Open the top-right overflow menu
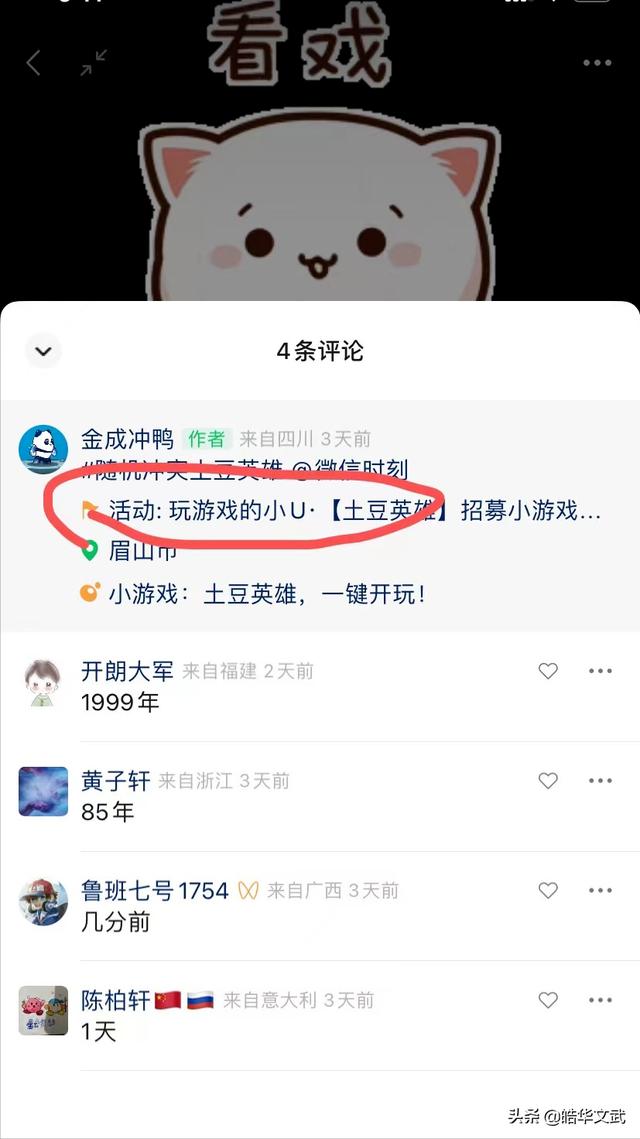 [597, 63]
